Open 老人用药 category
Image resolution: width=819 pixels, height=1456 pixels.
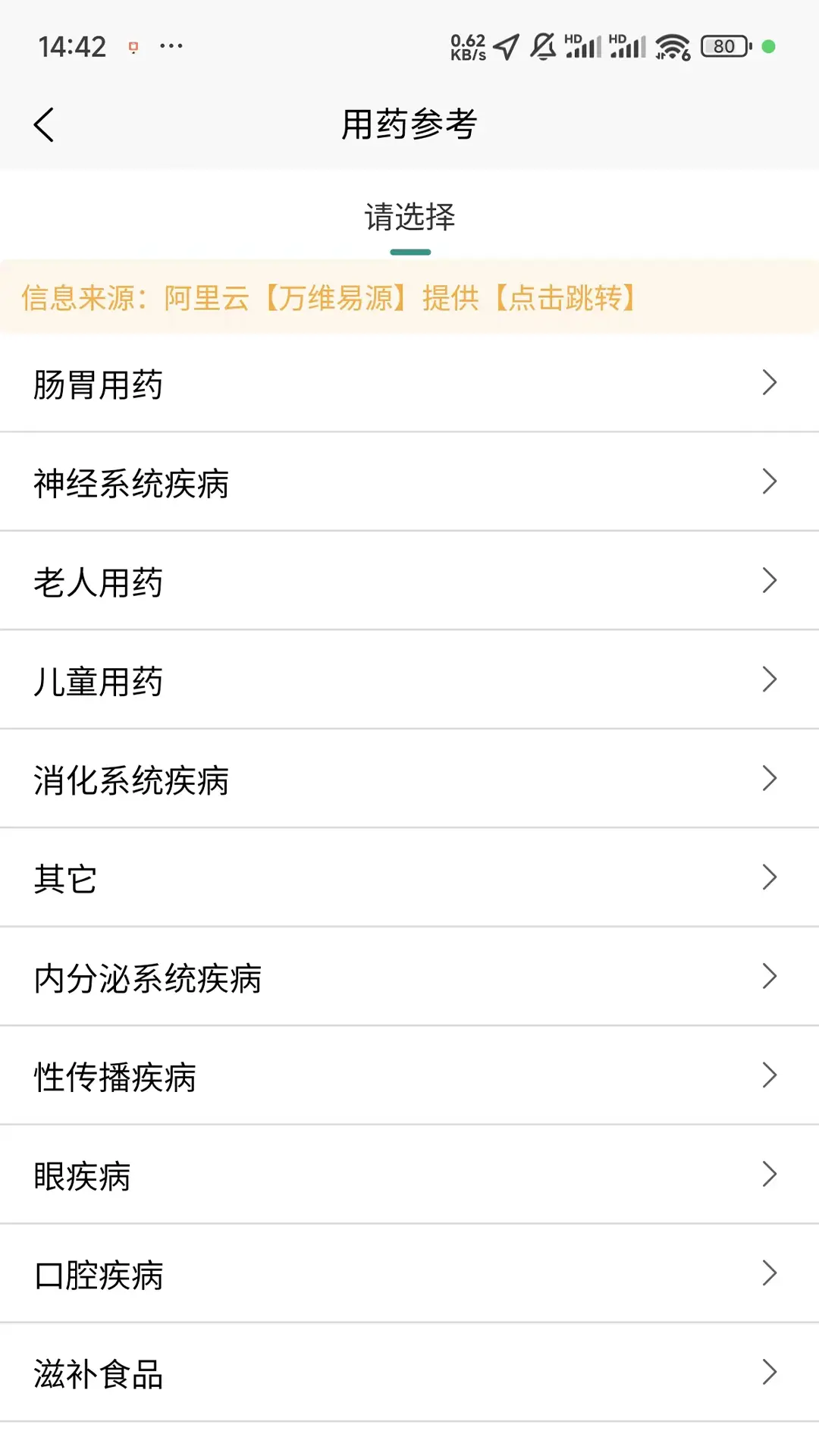coord(409,582)
